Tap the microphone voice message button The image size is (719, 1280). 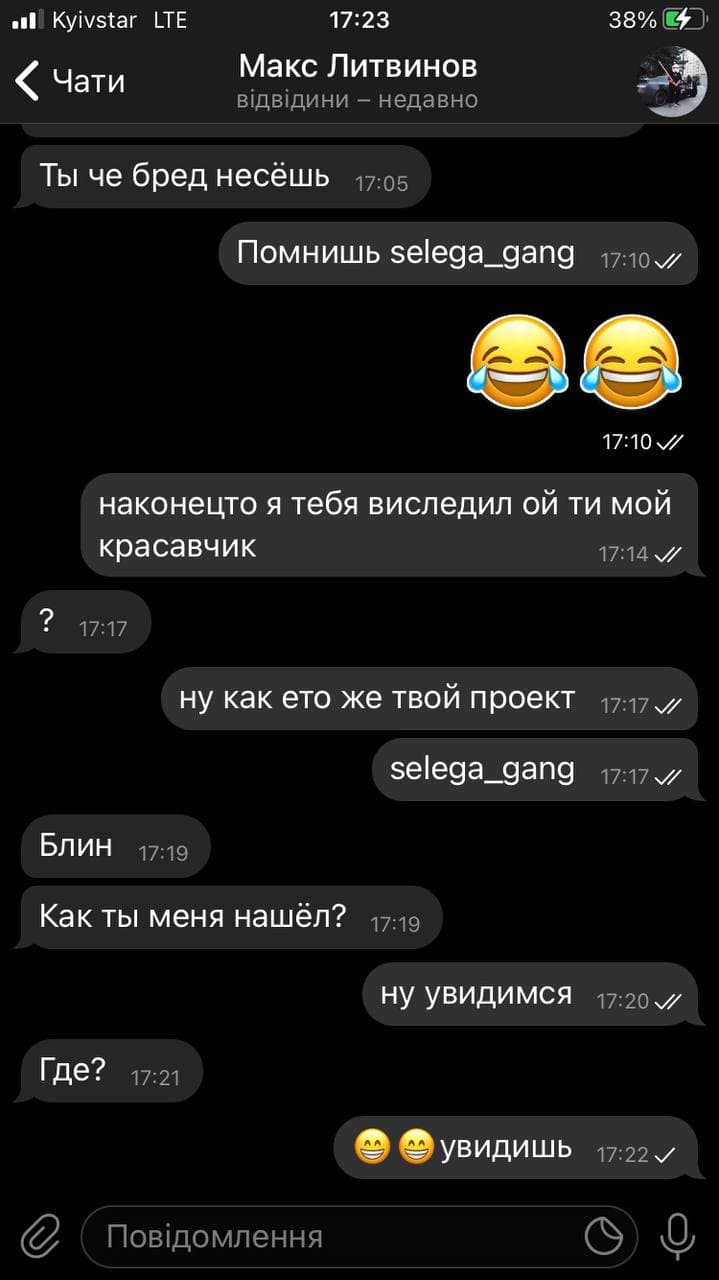[678, 1236]
